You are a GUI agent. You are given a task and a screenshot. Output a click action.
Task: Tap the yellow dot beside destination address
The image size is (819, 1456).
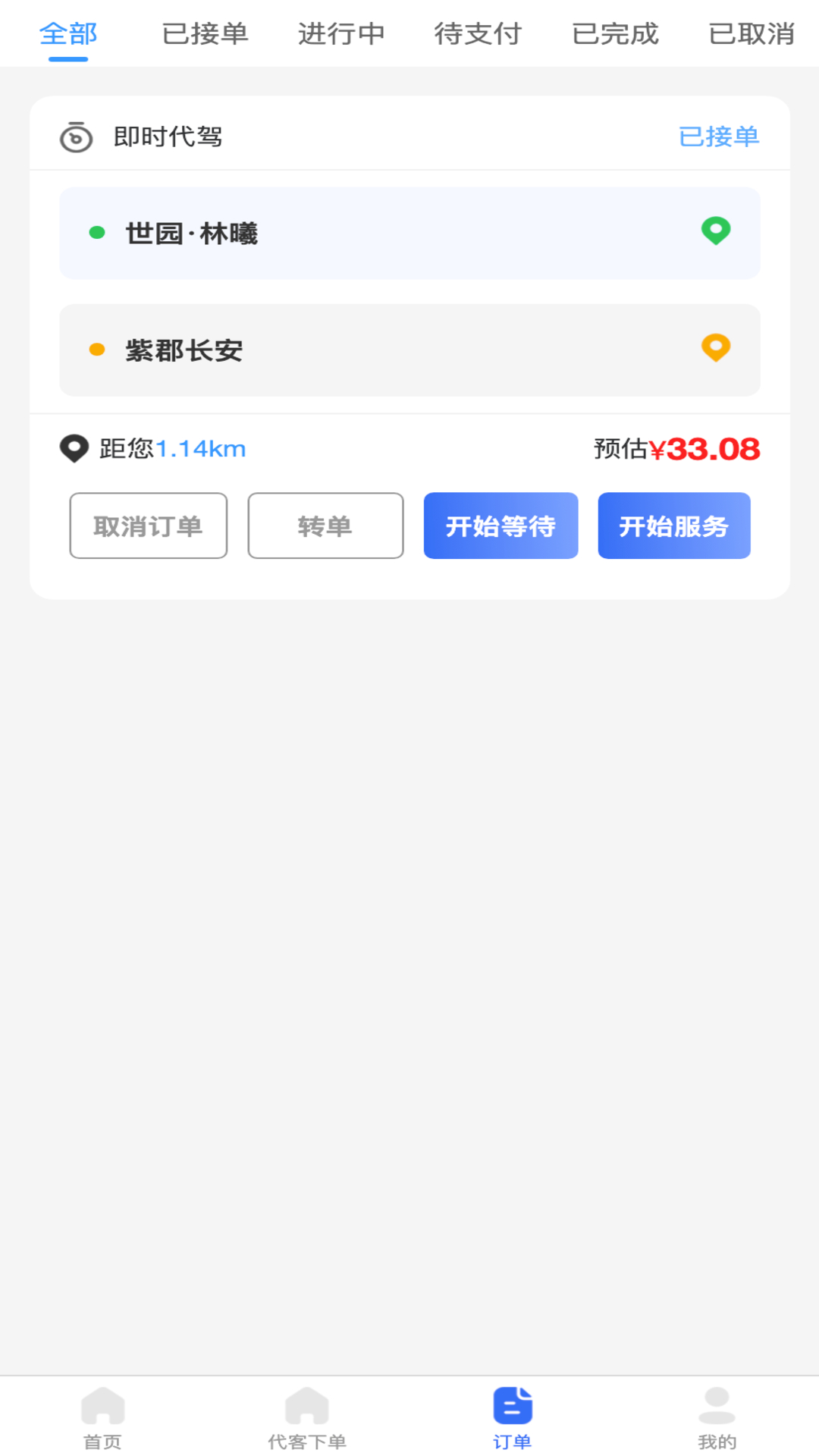click(x=97, y=350)
